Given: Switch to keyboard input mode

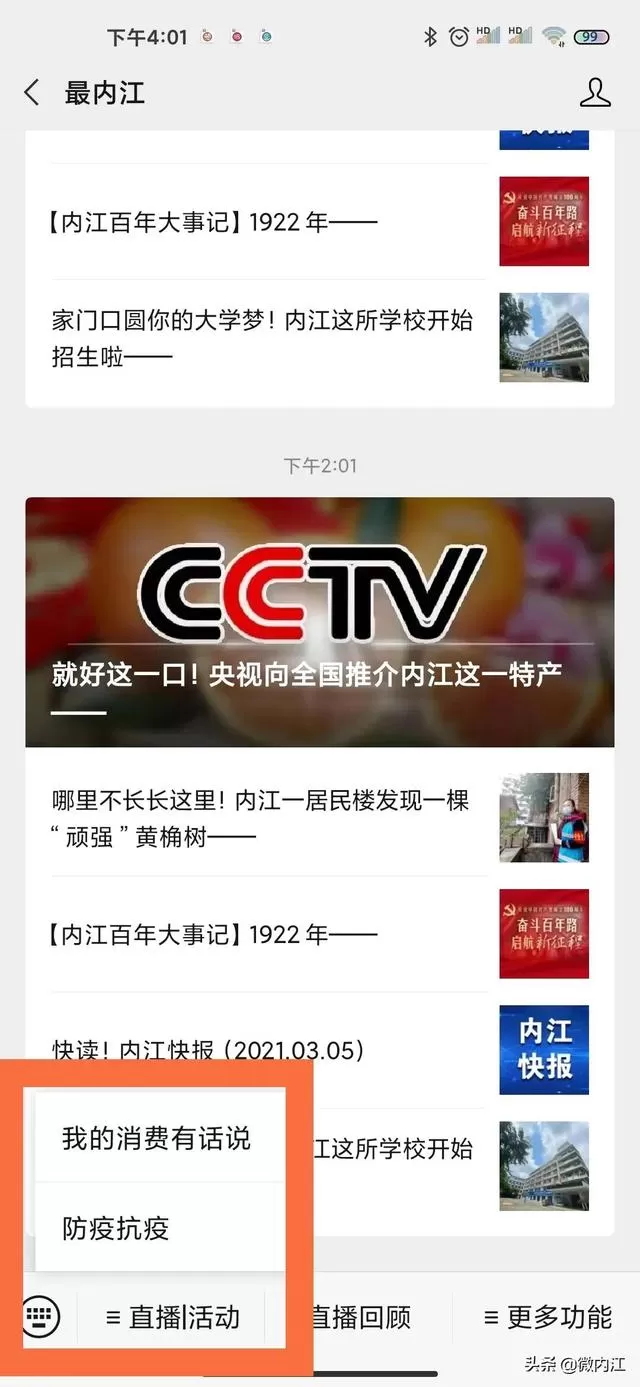Looking at the screenshot, I should pos(41,1317).
